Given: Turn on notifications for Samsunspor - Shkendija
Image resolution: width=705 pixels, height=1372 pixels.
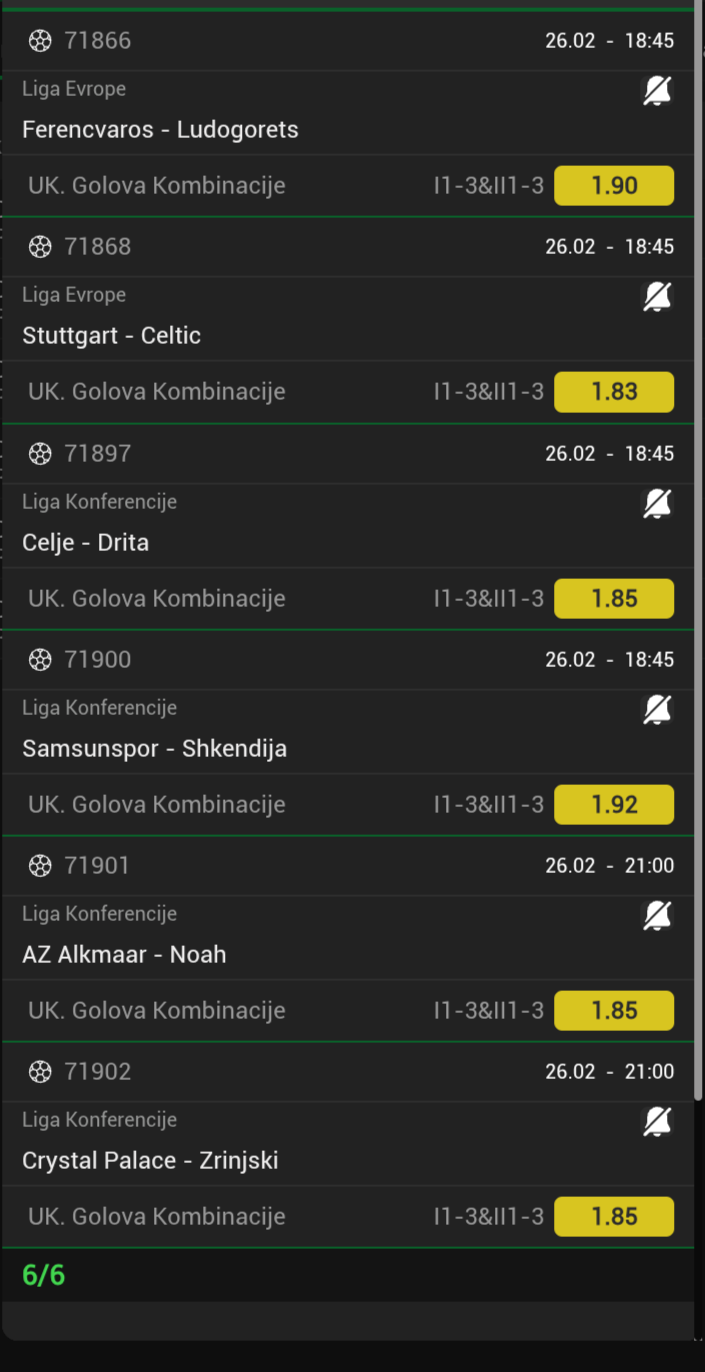Looking at the screenshot, I should (x=657, y=710).
